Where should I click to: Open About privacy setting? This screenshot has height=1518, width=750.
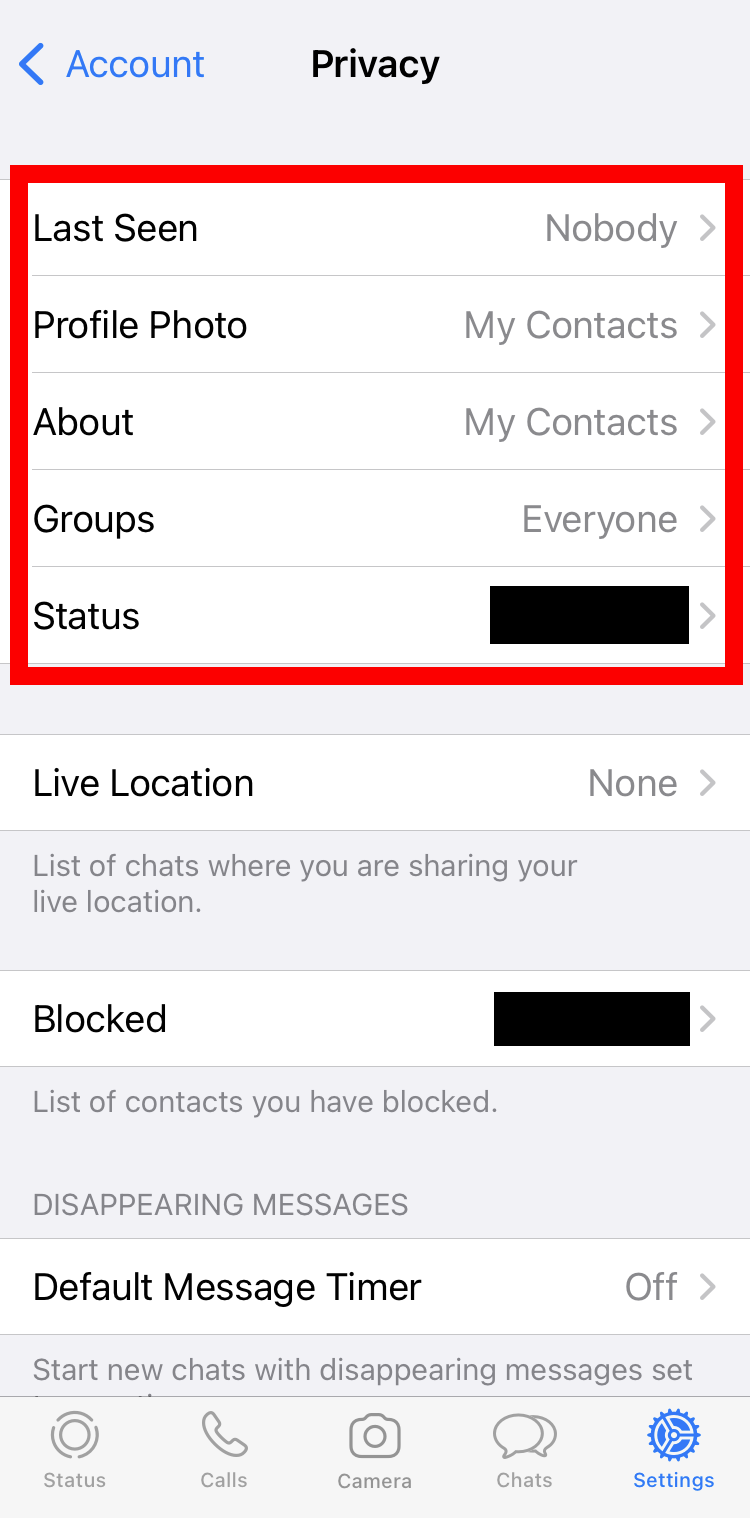click(375, 423)
